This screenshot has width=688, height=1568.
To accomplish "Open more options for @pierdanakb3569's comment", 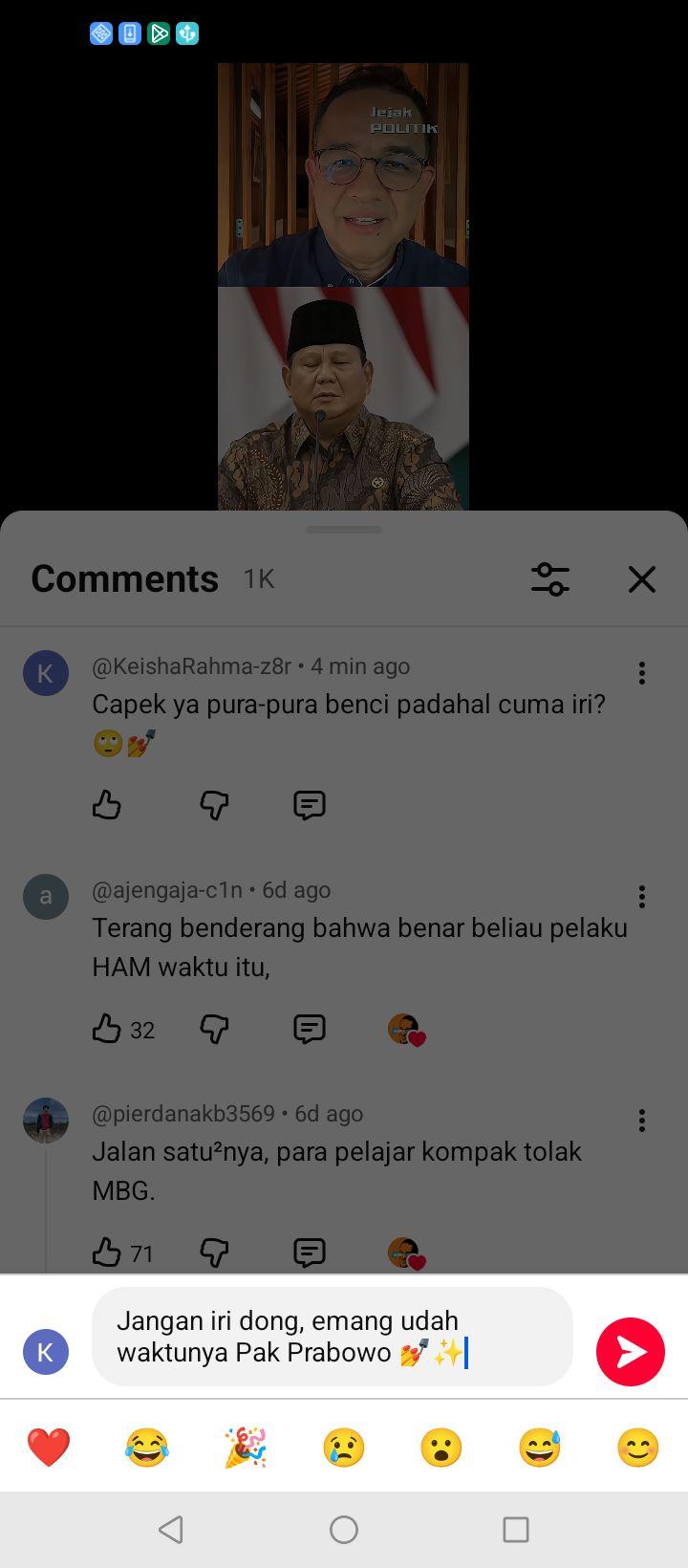I will click(x=642, y=1121).
